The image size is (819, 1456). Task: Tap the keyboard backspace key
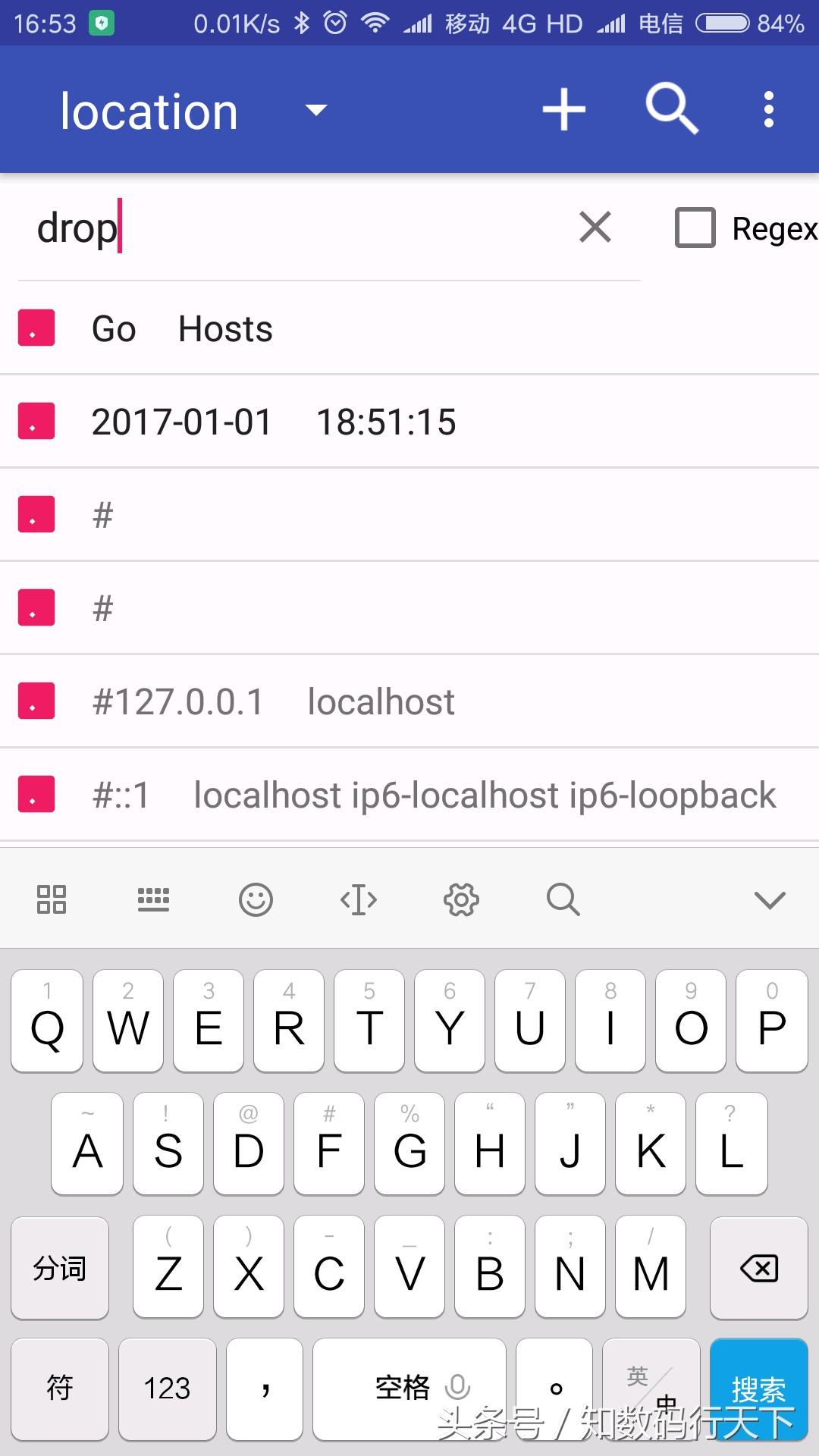coord(758,1268)
